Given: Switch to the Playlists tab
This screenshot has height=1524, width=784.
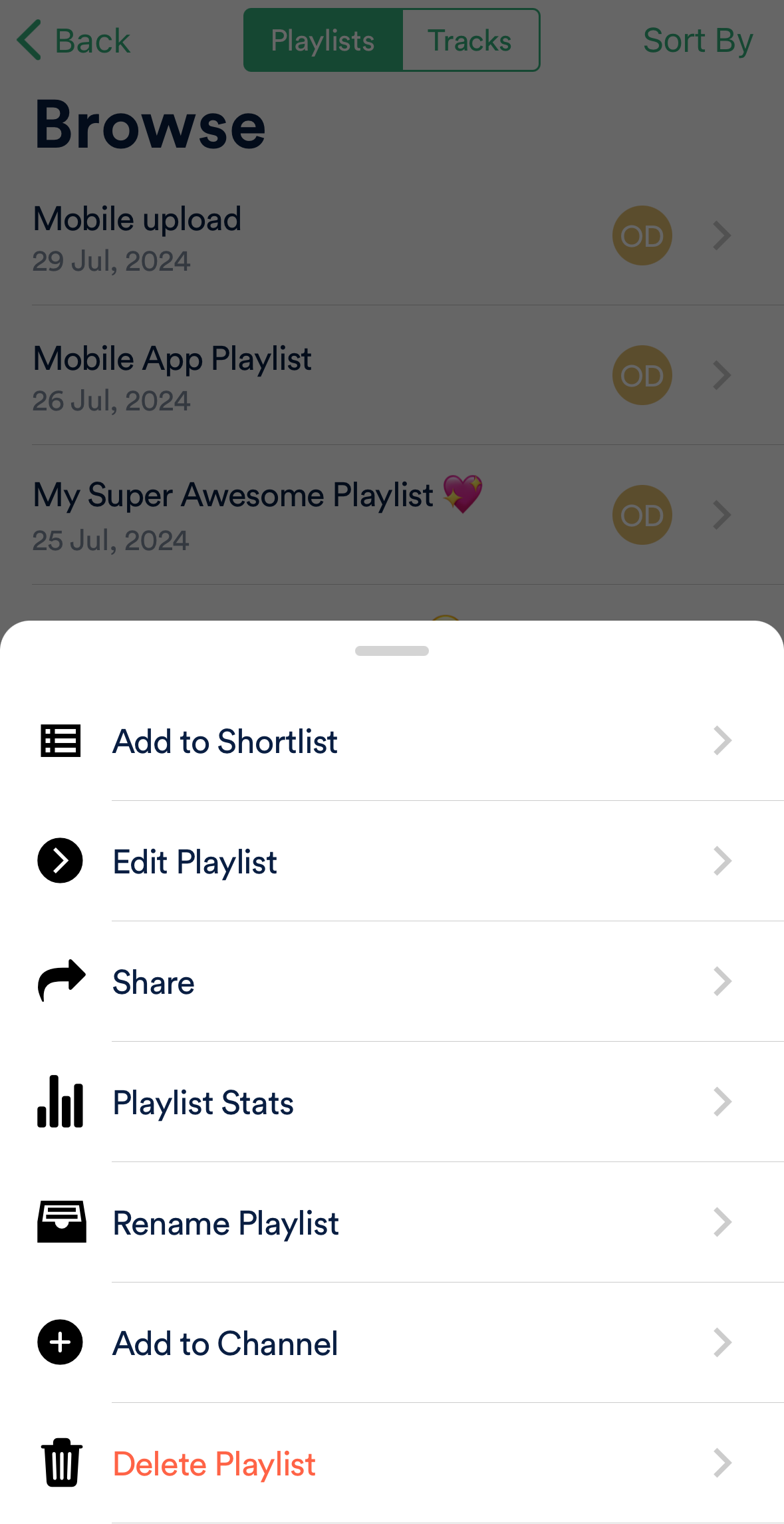Looking at the screenshot, I should (x=323, y=41).
